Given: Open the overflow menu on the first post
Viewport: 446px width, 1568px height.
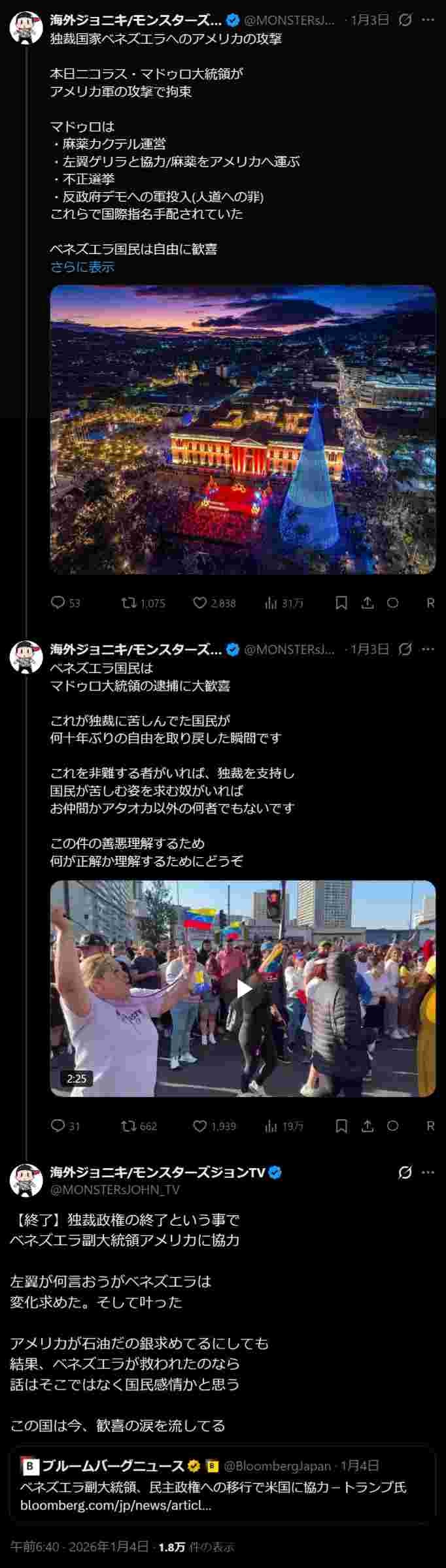Looking at the screenshot, I should click(428, 20).
